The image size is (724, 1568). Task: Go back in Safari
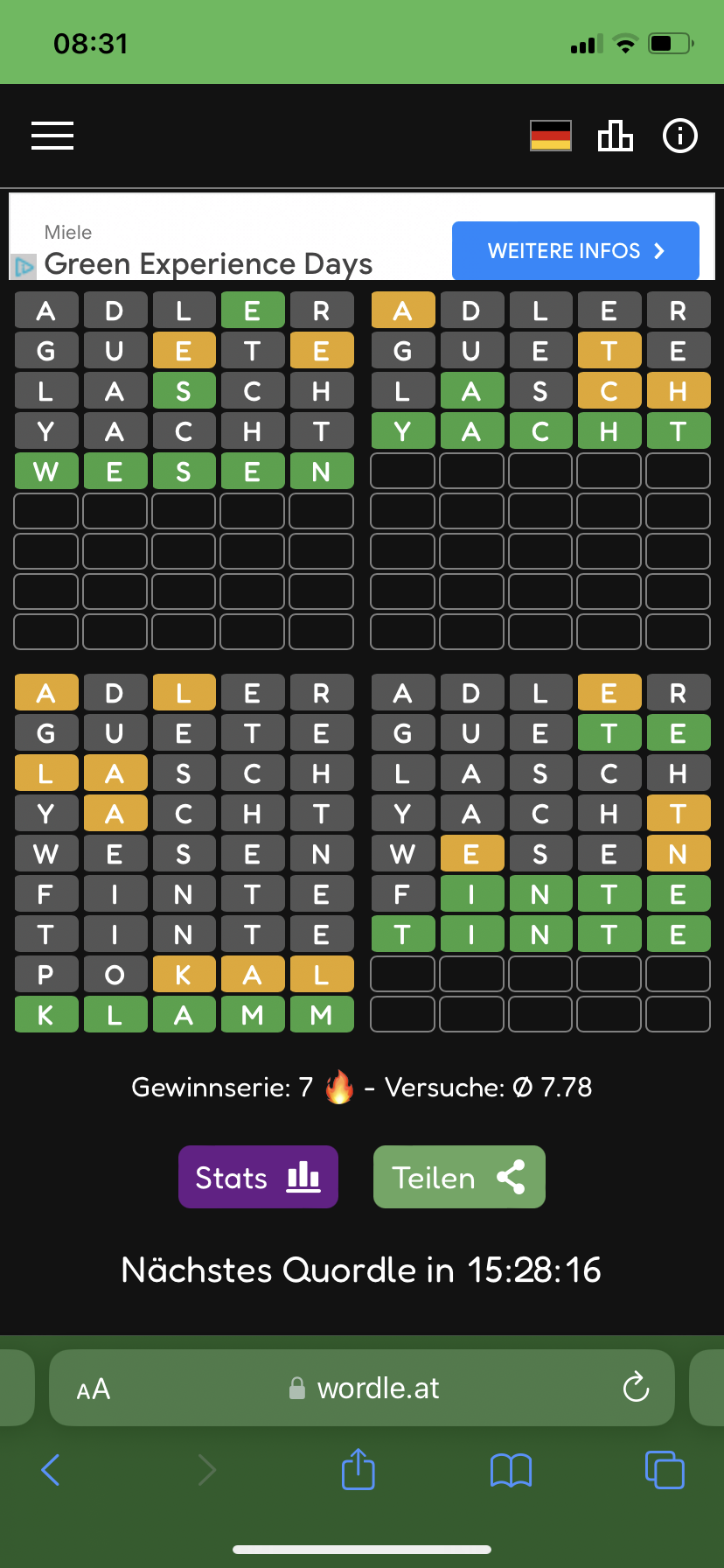pyautogui.click(x=51, y=1470)
